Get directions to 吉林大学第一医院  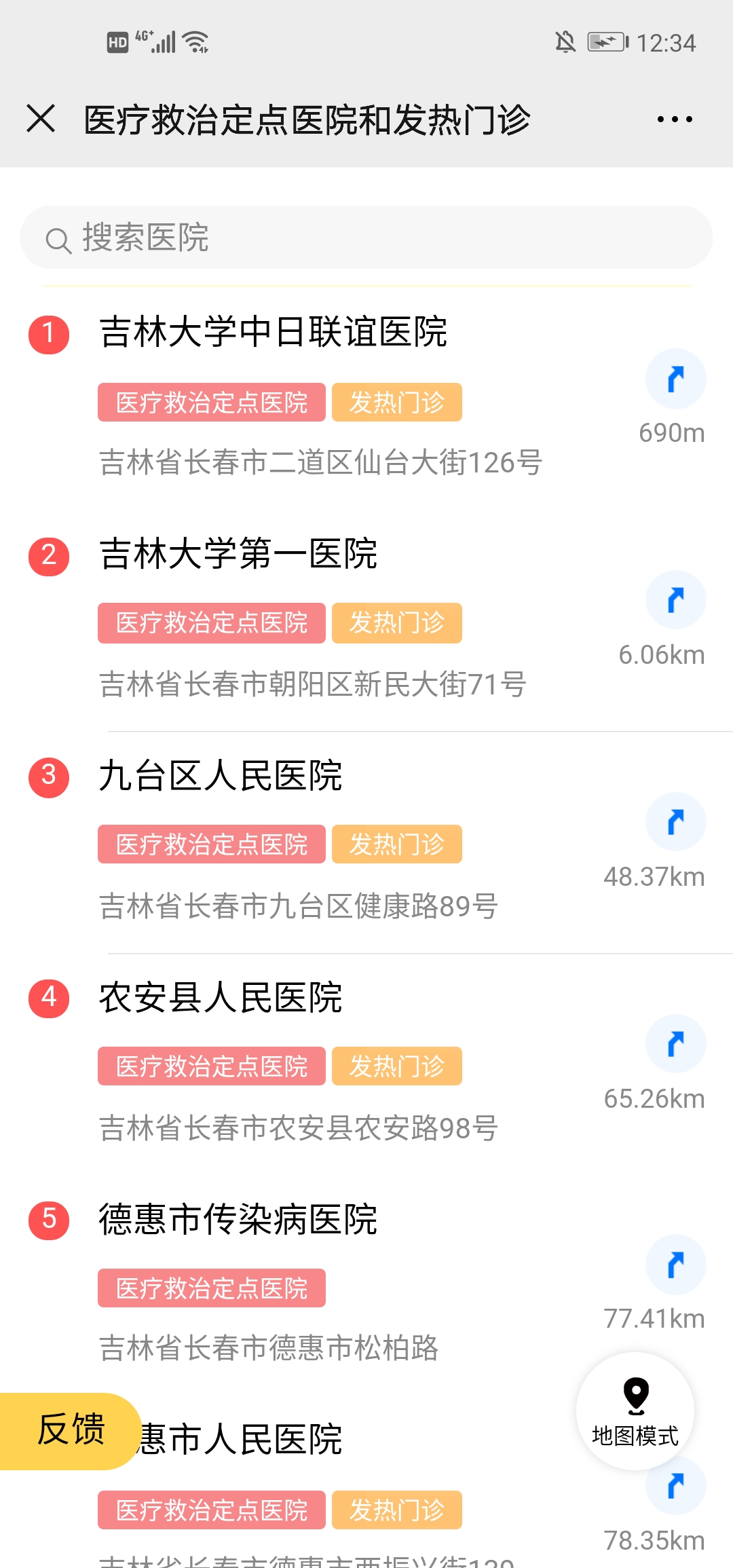[675, 600]
